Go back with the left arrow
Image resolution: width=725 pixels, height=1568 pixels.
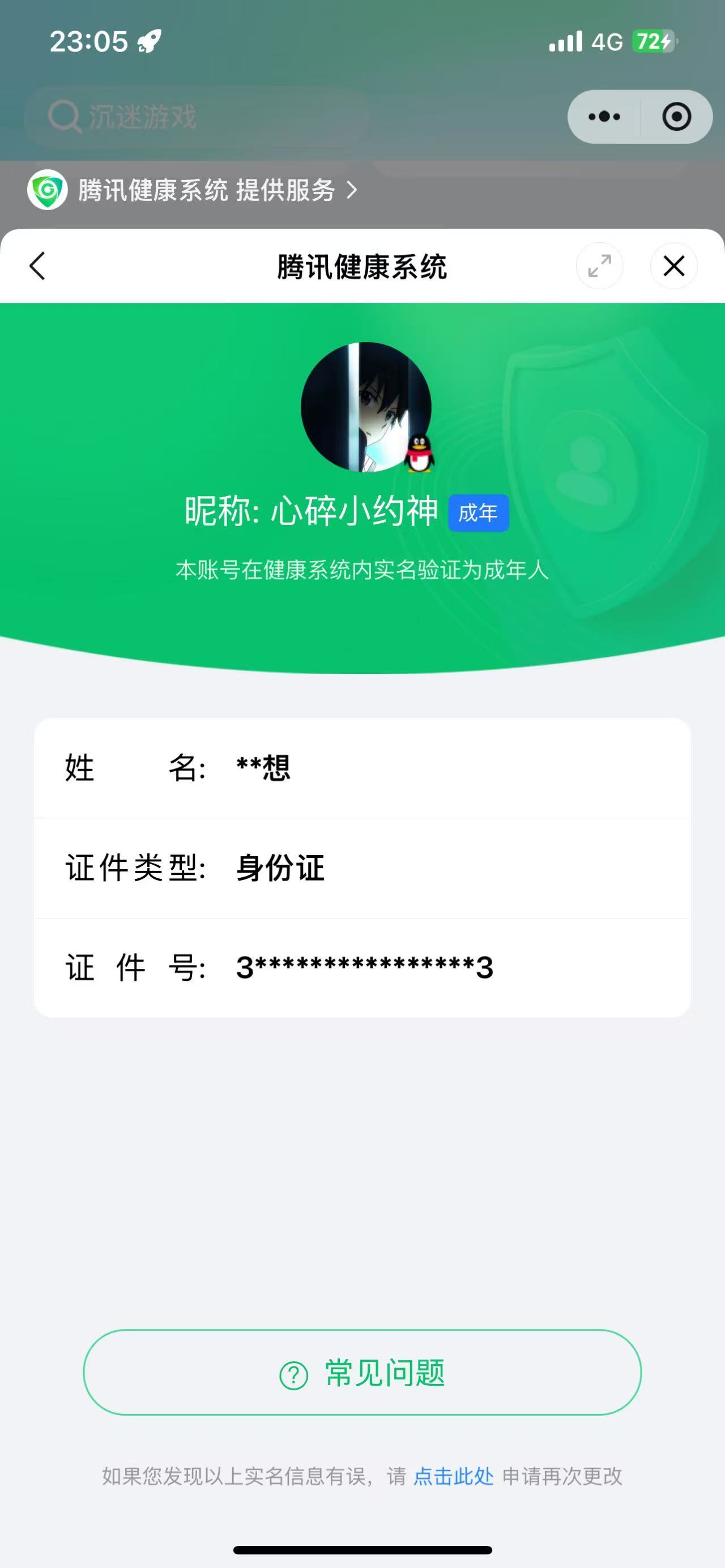38,266
